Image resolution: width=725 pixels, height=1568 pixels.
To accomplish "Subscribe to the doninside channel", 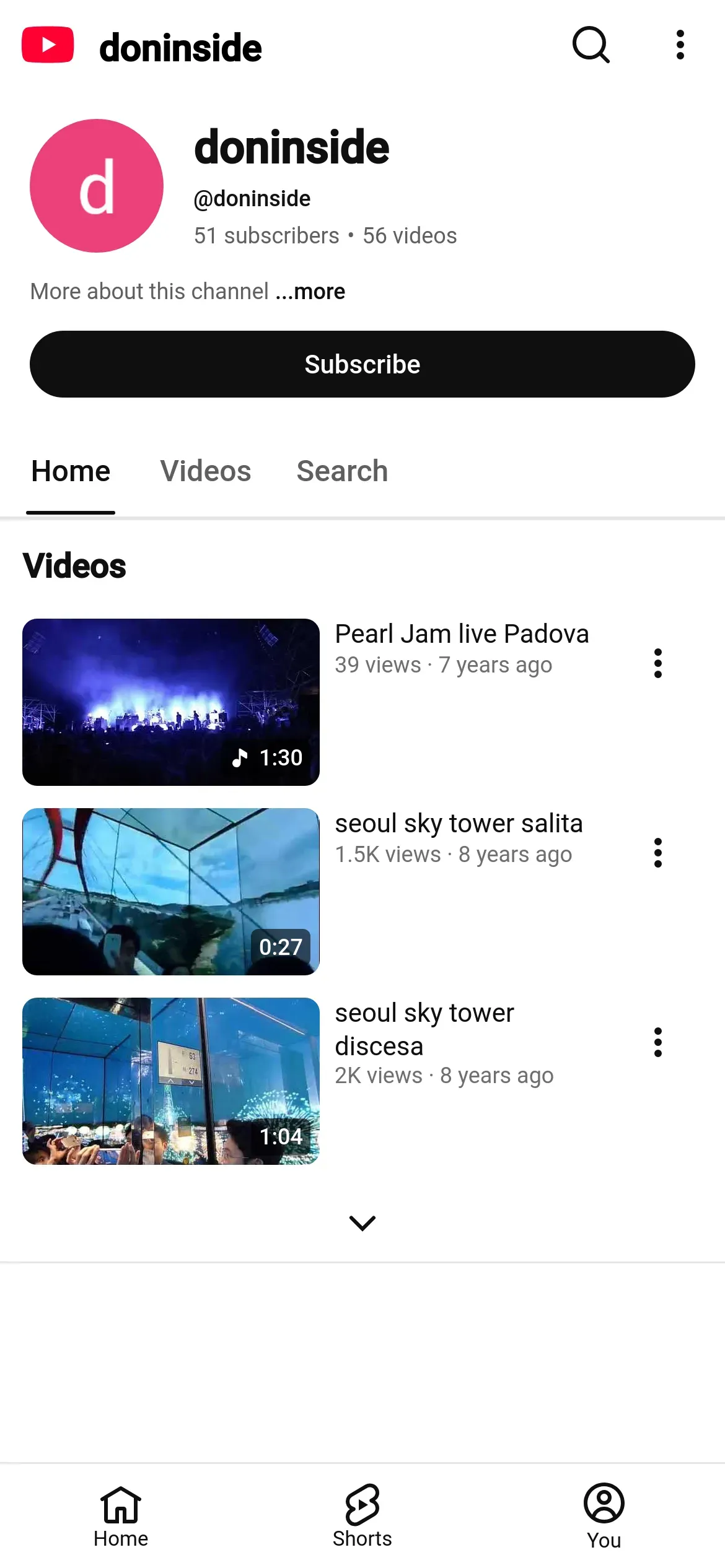I will tap(362, 364).
